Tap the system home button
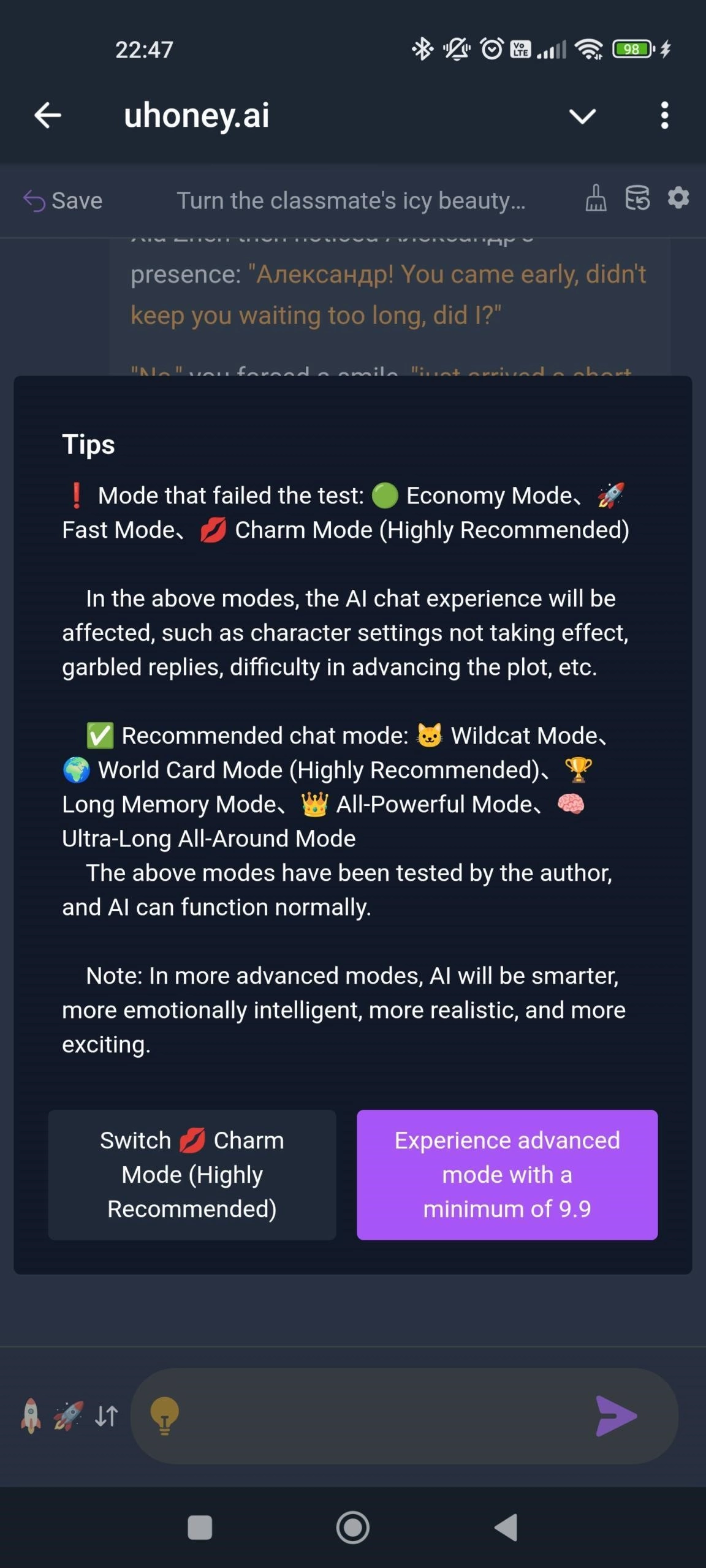 (x=352, y=1527)
